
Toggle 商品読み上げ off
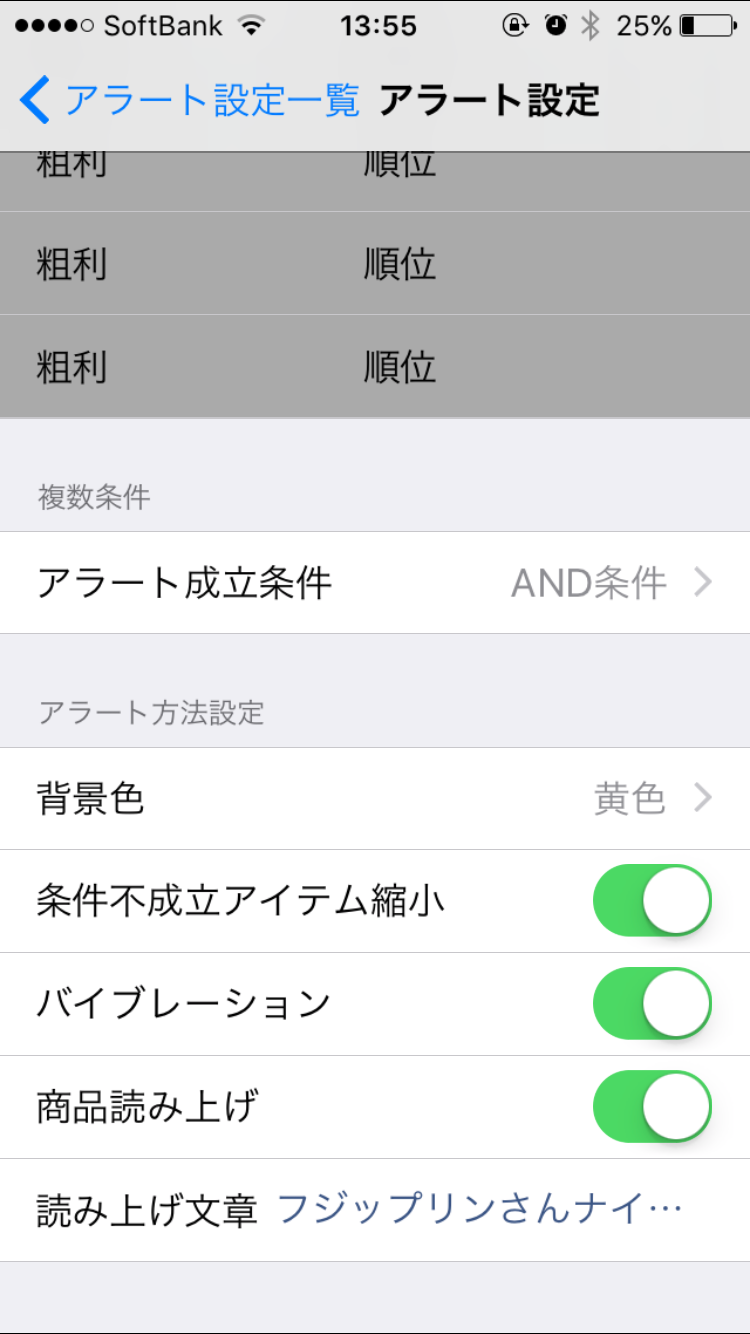[652, 1106]
